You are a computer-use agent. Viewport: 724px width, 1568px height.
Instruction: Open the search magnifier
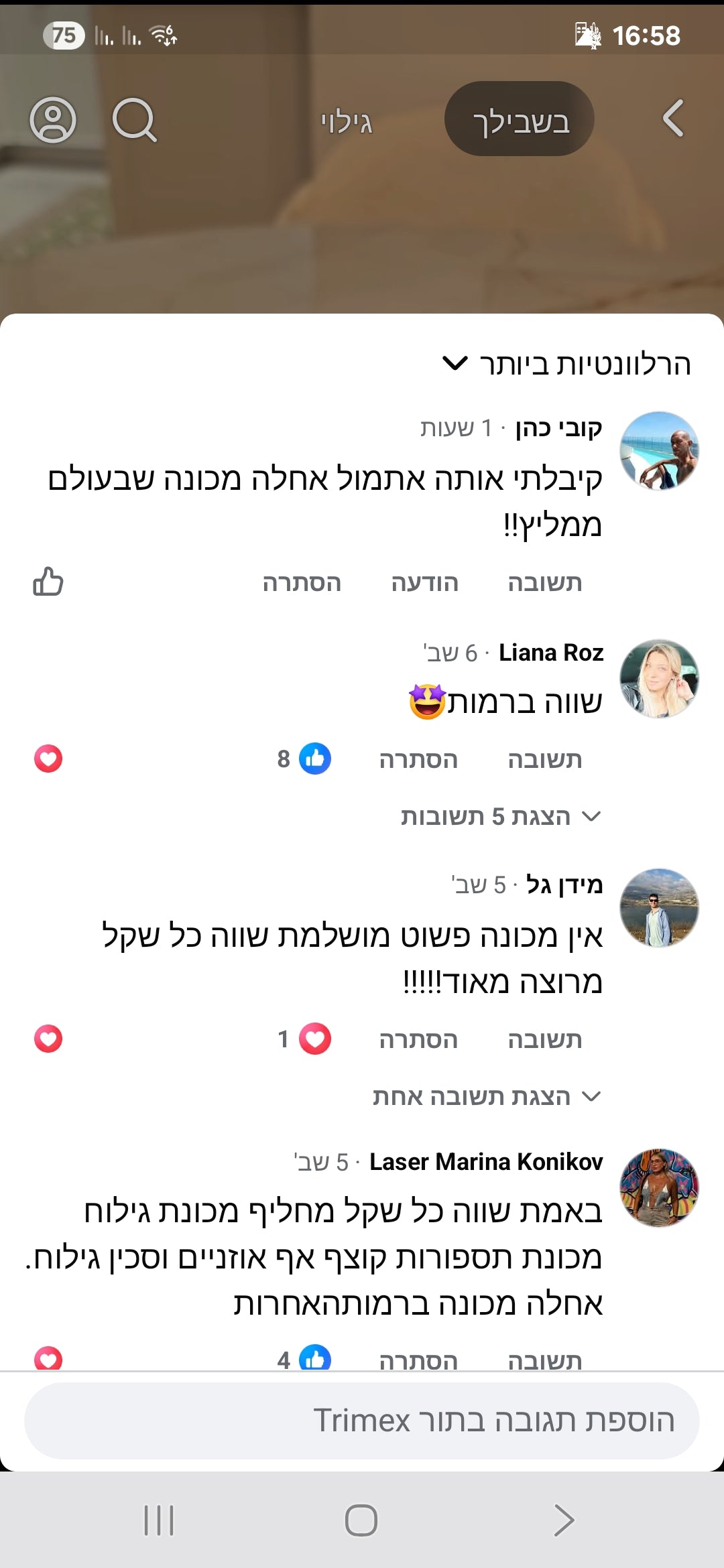point(134,120)
